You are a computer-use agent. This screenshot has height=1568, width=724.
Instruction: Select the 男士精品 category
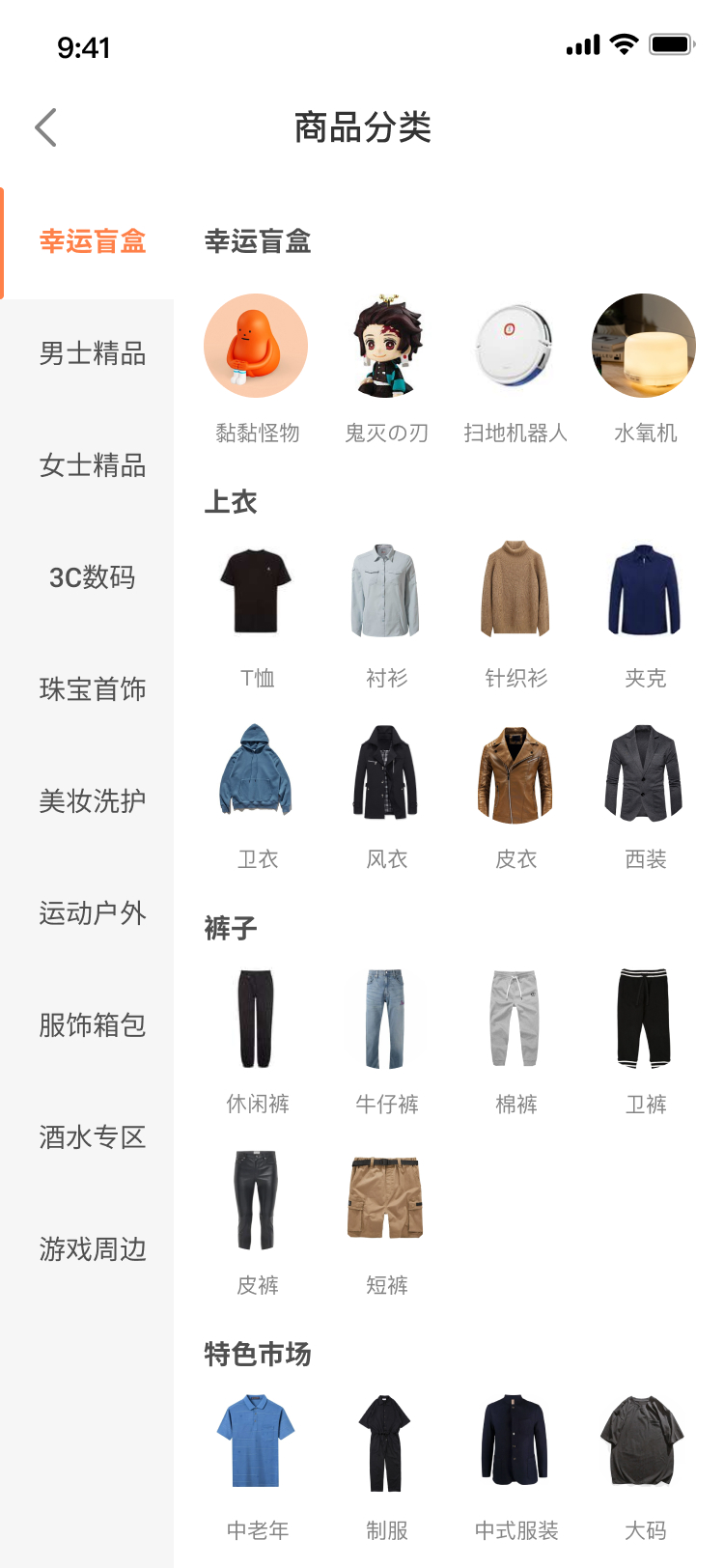92,353
